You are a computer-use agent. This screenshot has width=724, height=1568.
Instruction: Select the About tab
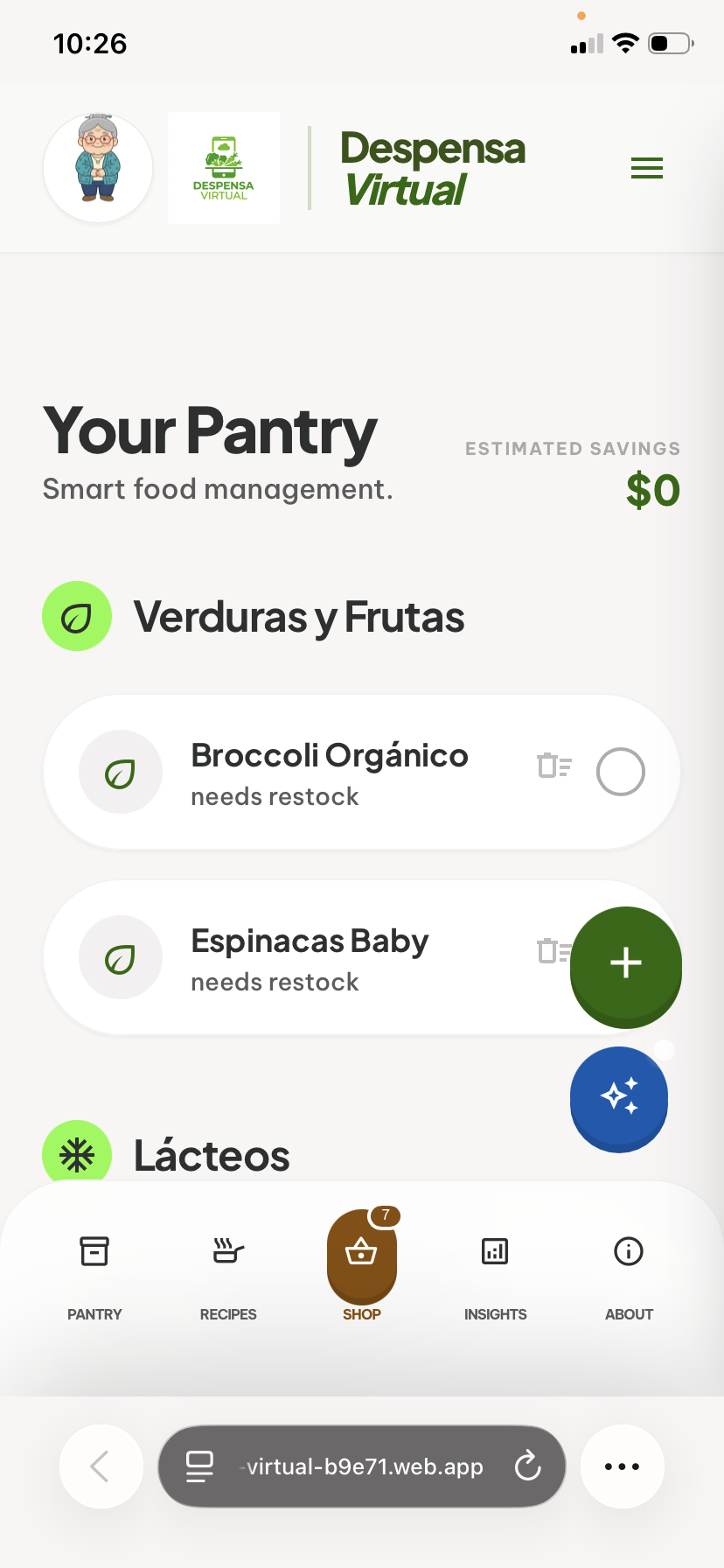coord(629,1270)
